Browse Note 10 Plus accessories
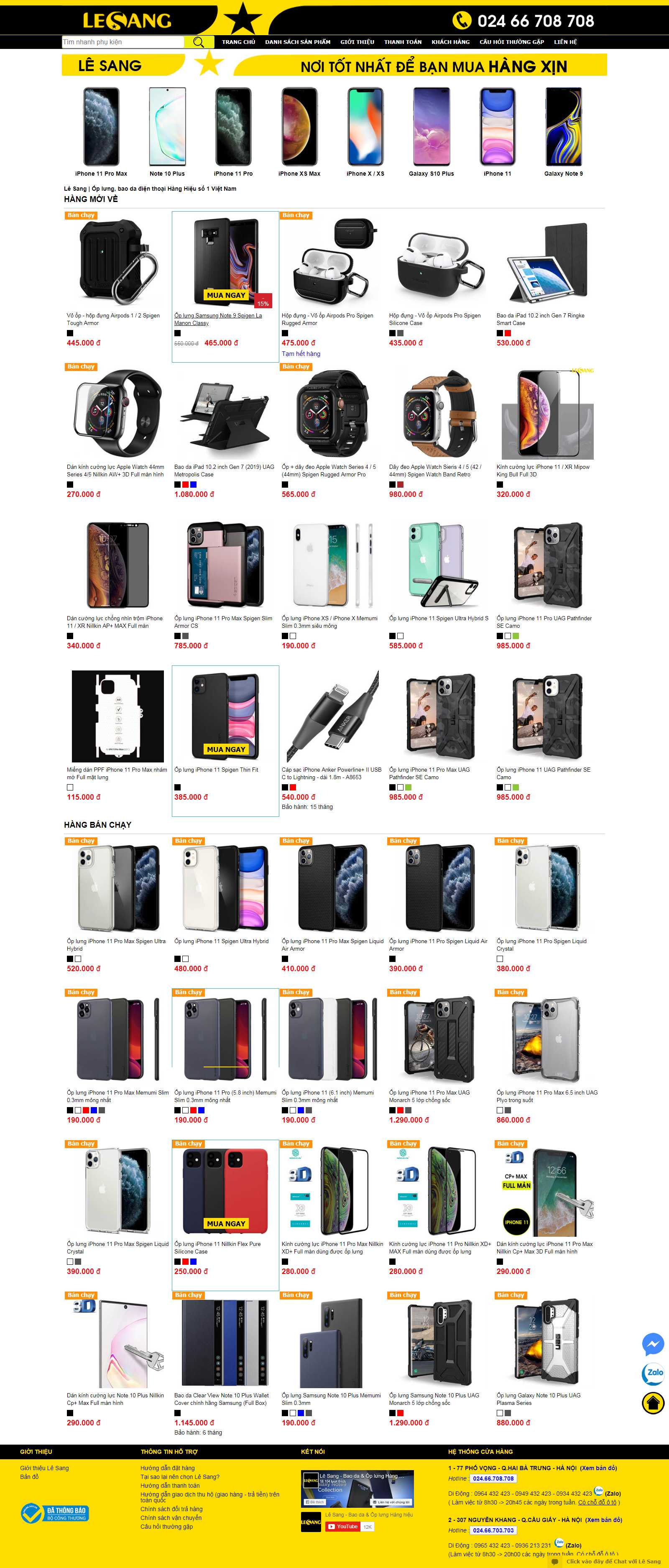Image resolution: width=669 pixels, height=1568 pixels. pos(167,128)
